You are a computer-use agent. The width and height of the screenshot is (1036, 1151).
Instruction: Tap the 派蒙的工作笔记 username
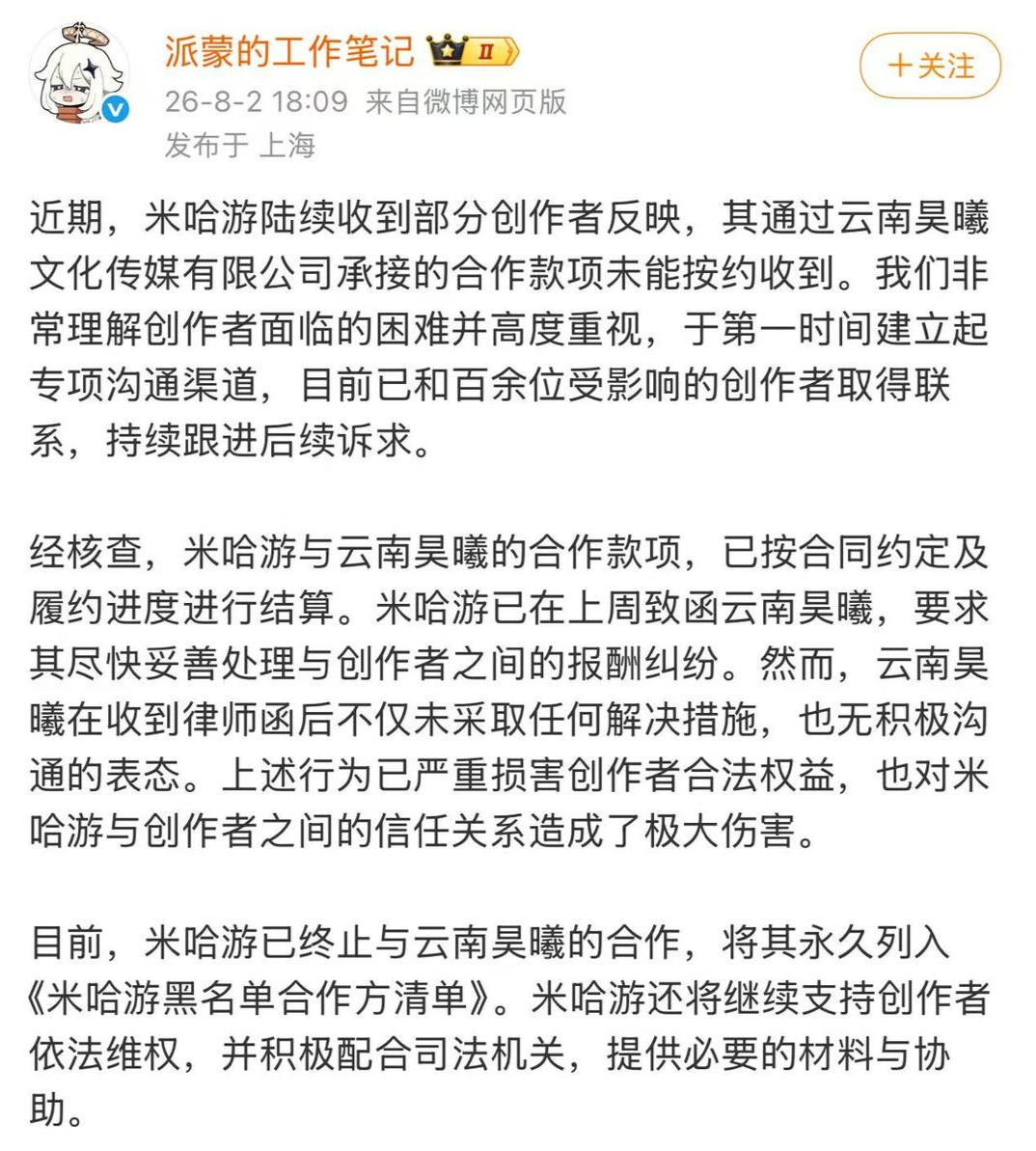[x=289, y=51]
